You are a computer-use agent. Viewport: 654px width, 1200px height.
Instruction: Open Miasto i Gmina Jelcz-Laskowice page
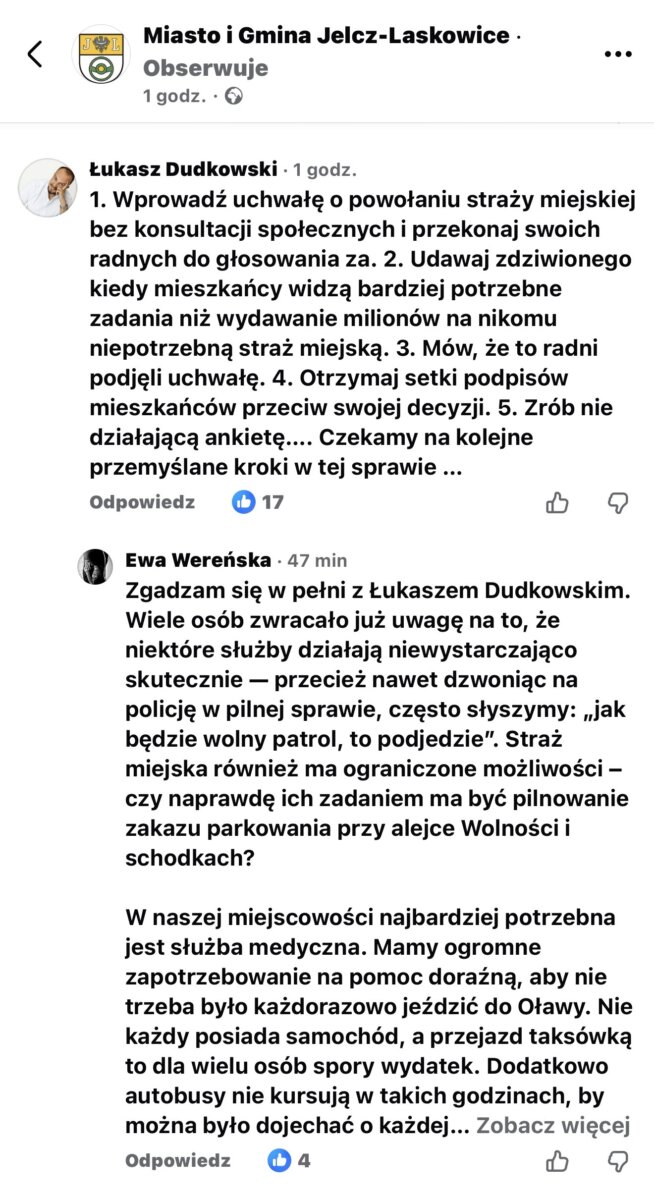[x=326, y=36]
